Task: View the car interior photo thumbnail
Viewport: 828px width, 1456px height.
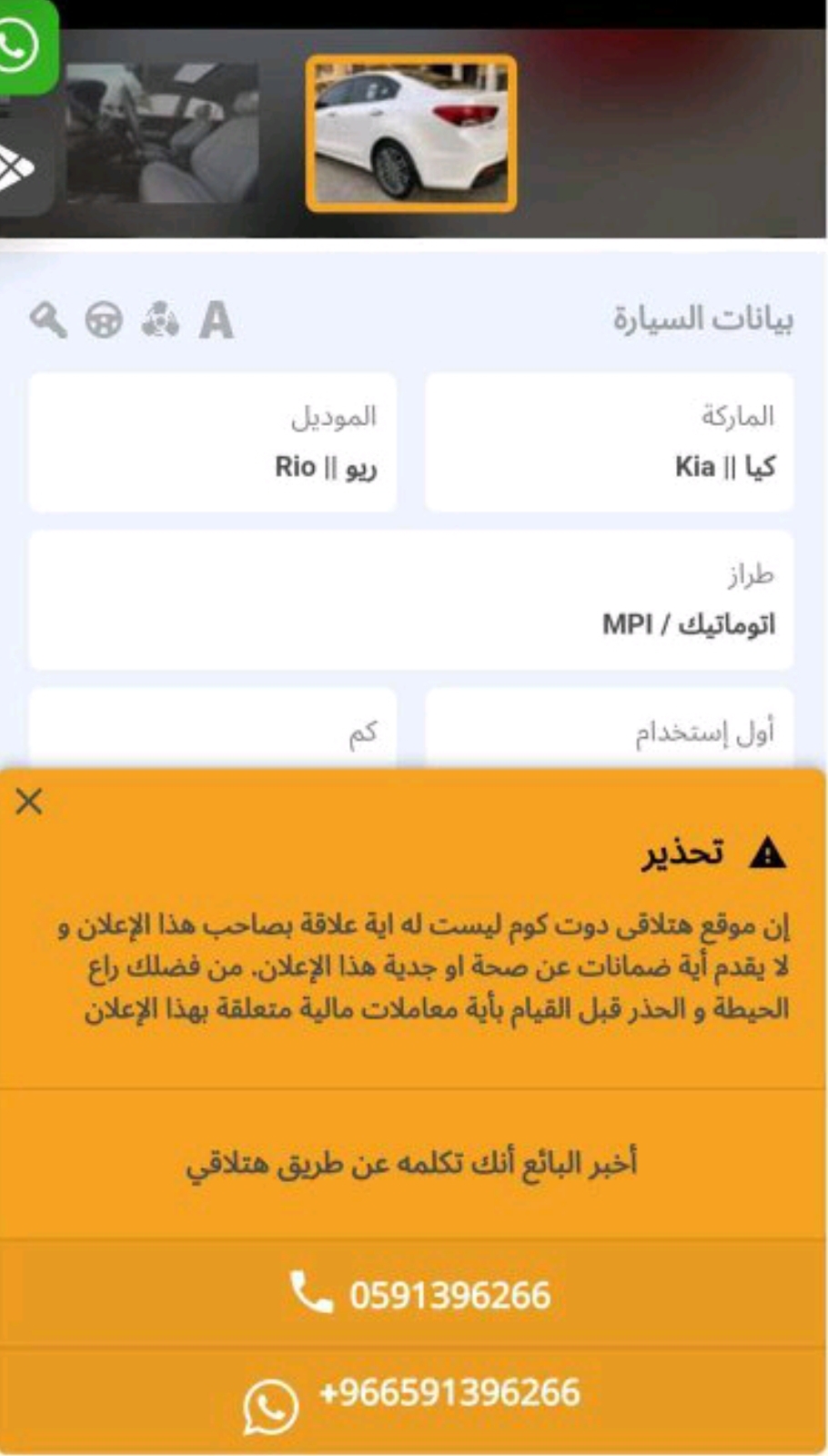Action: [161, 132]
